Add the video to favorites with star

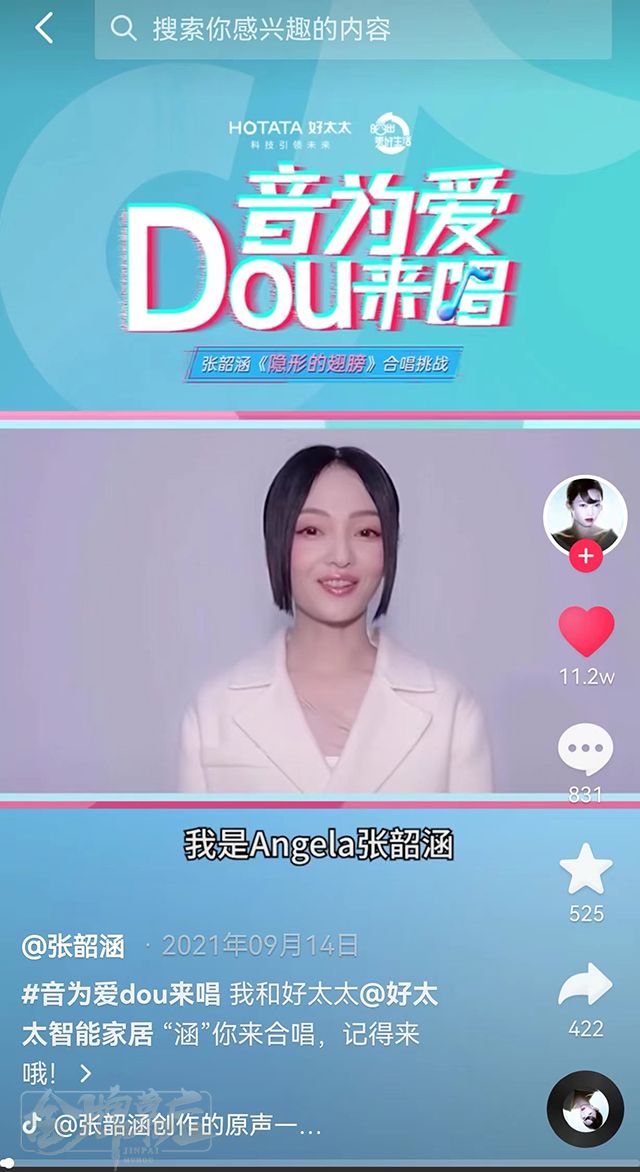(586, 868)
